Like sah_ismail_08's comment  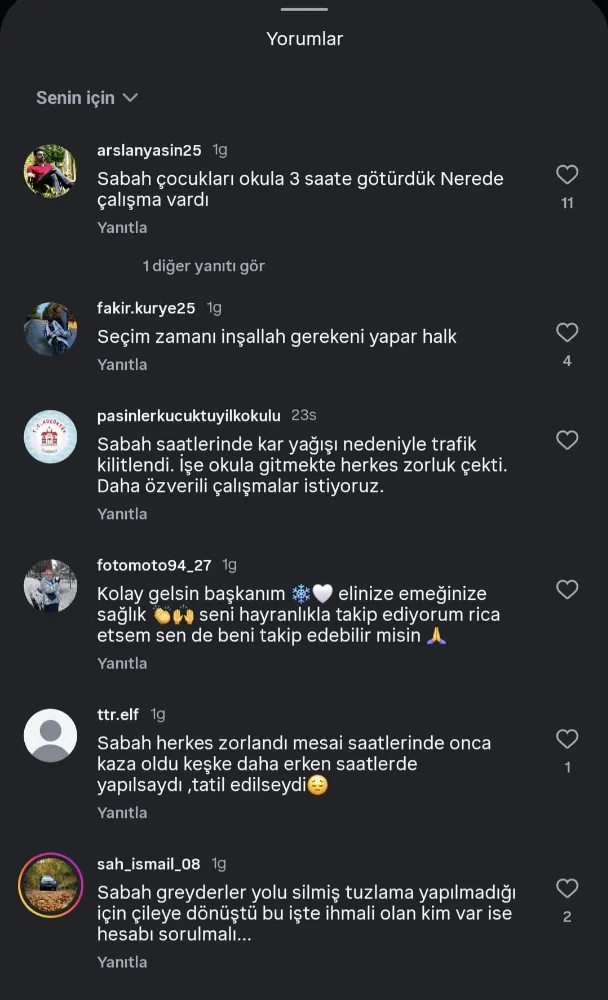pos(567,888)
